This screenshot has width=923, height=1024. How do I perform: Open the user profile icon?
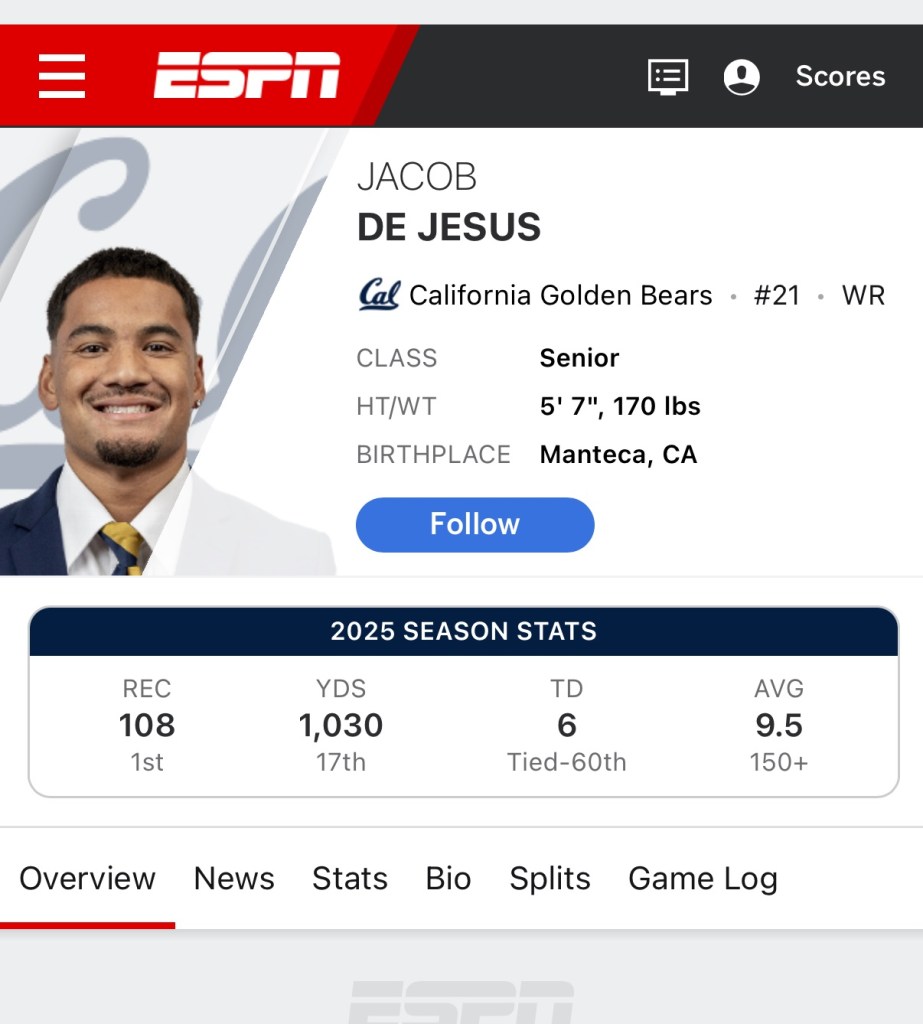[x=741, y=77]
